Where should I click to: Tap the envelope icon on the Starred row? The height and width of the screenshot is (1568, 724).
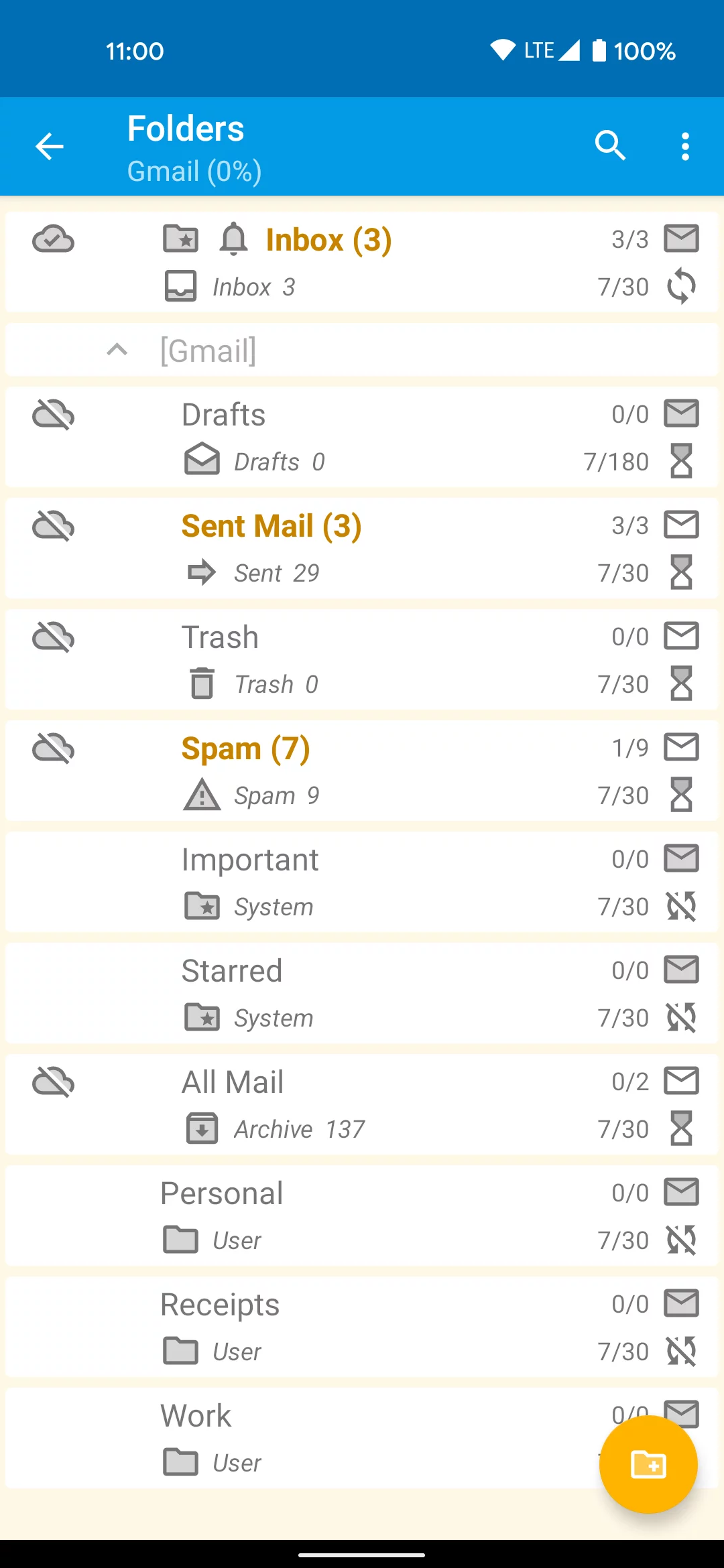[x=681, y=970]
